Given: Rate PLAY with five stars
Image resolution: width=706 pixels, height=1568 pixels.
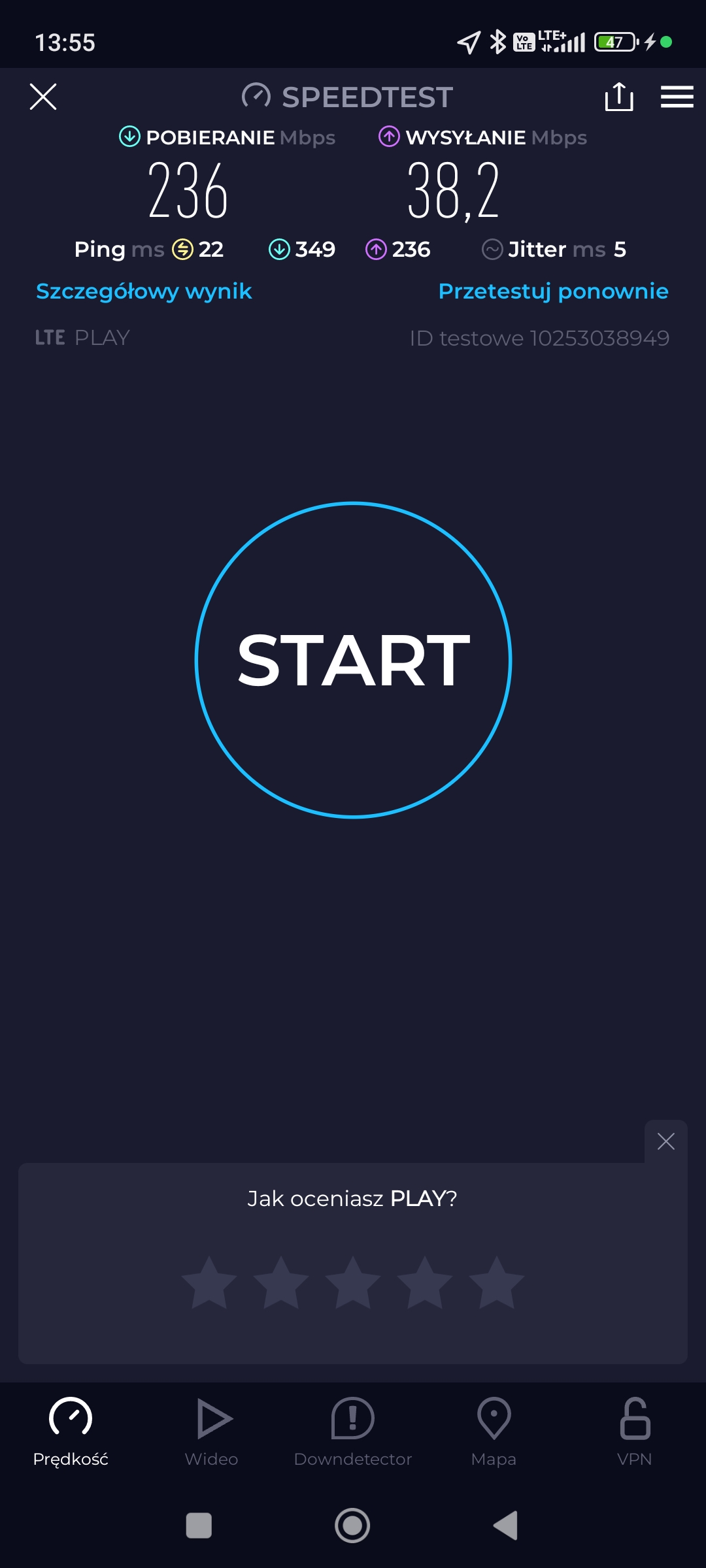Looking at the screenshot, I should (497, 1282).
